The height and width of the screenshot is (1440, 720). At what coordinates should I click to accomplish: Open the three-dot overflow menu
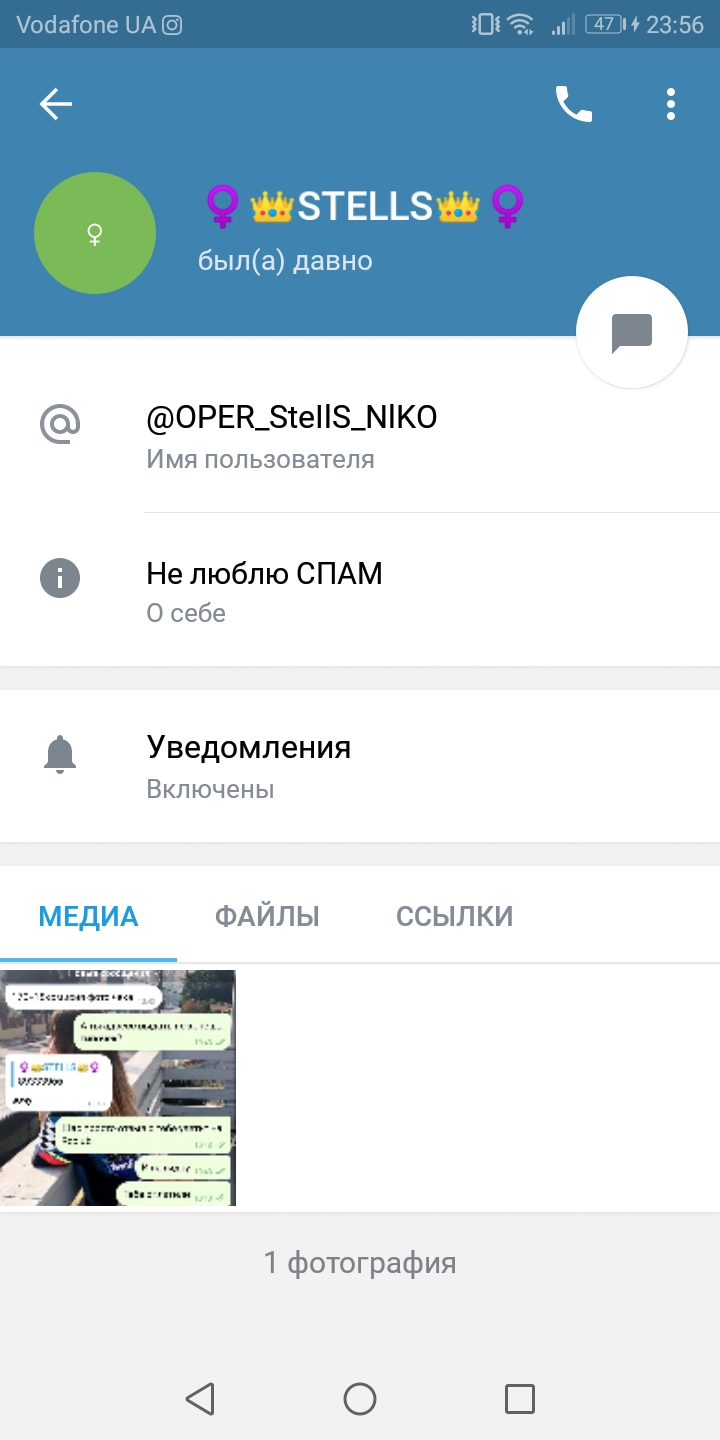point(670,104)
